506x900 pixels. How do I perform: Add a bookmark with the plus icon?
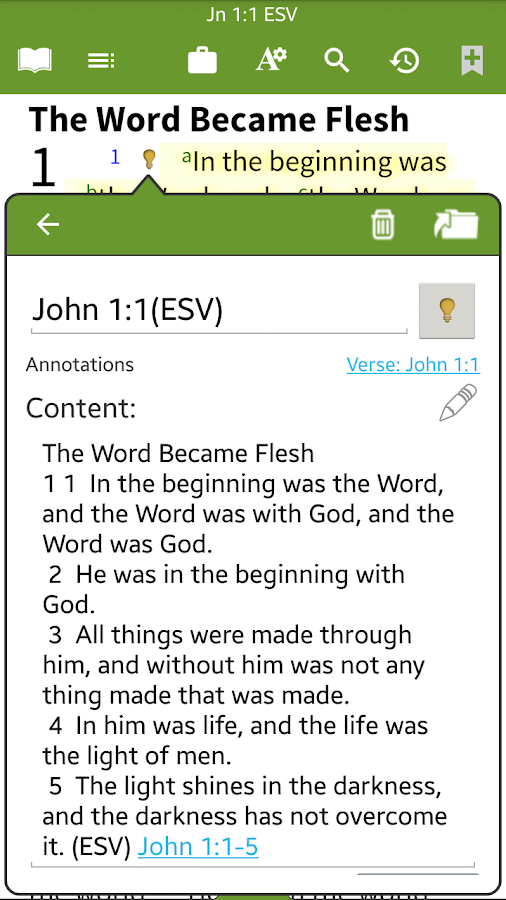pyautogui.click(x=472, y=60)
